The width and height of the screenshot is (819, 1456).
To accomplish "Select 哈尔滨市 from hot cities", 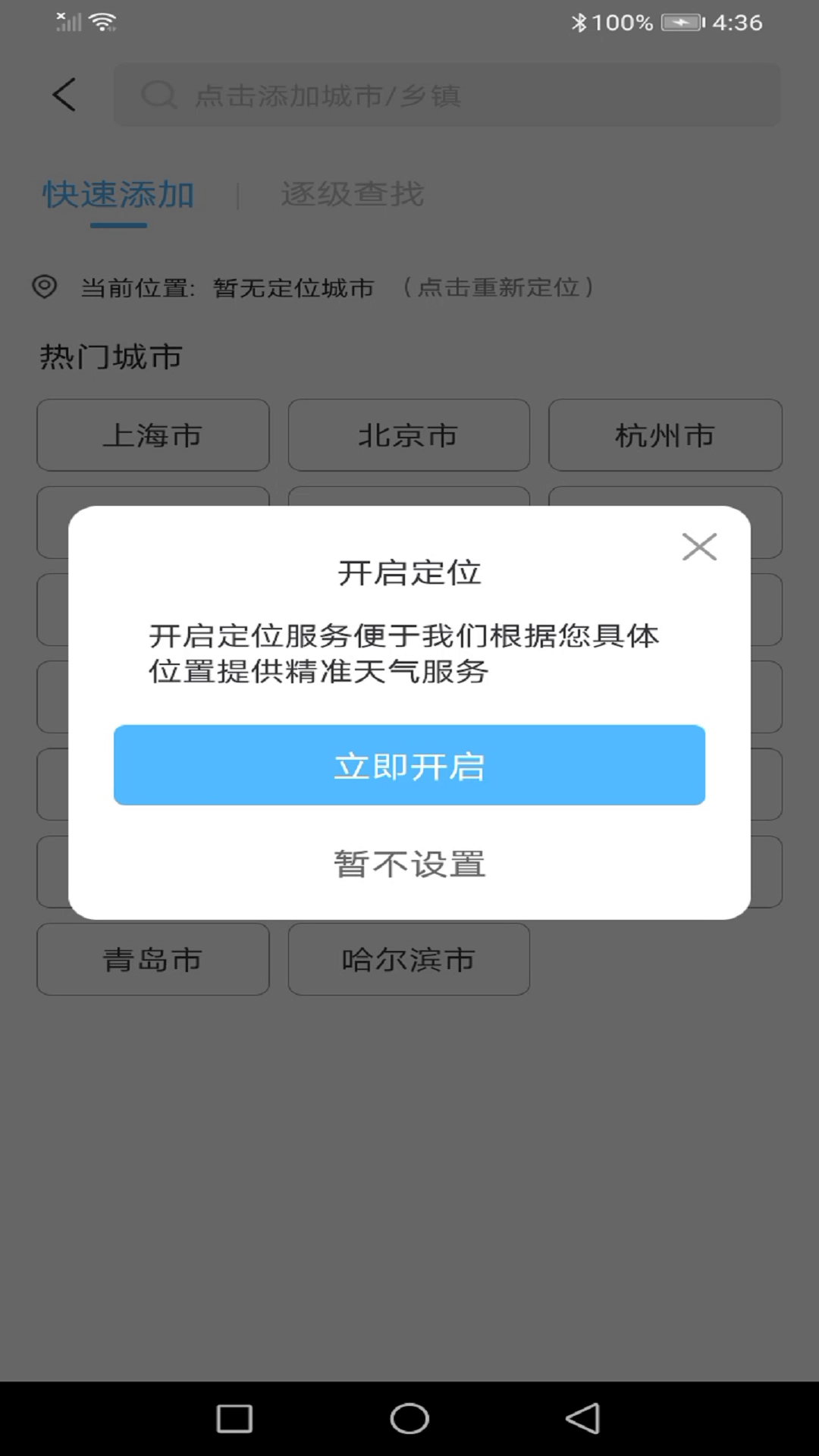I will (408, 959).
